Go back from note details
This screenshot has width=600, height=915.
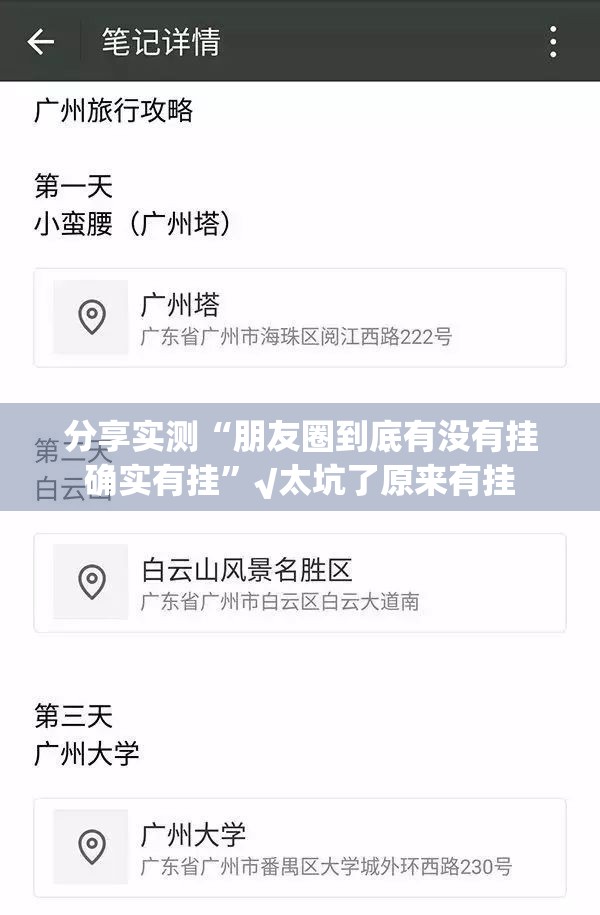(x=41, y=42)
